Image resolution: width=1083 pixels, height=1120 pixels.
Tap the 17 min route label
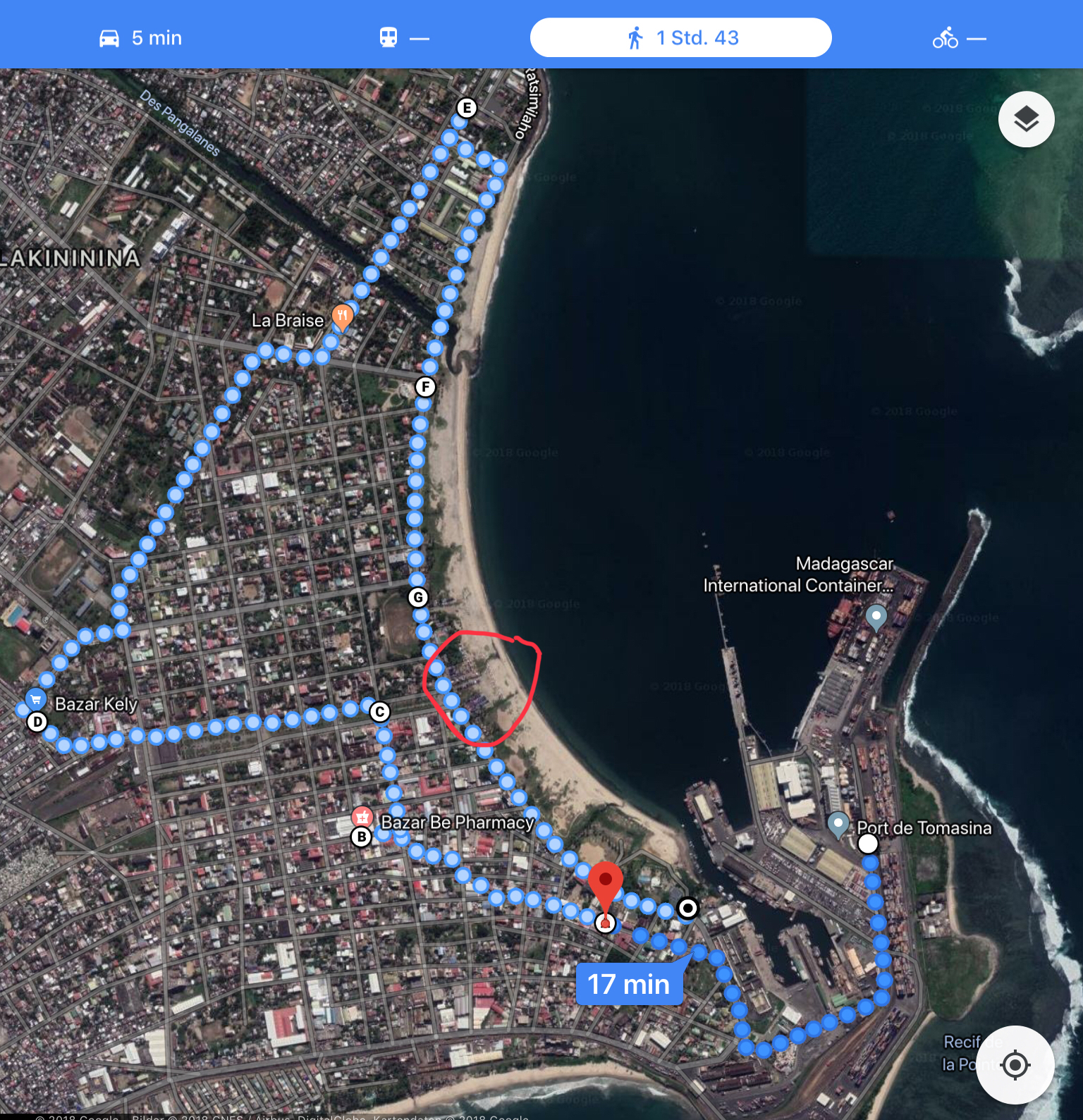[629, 984]
